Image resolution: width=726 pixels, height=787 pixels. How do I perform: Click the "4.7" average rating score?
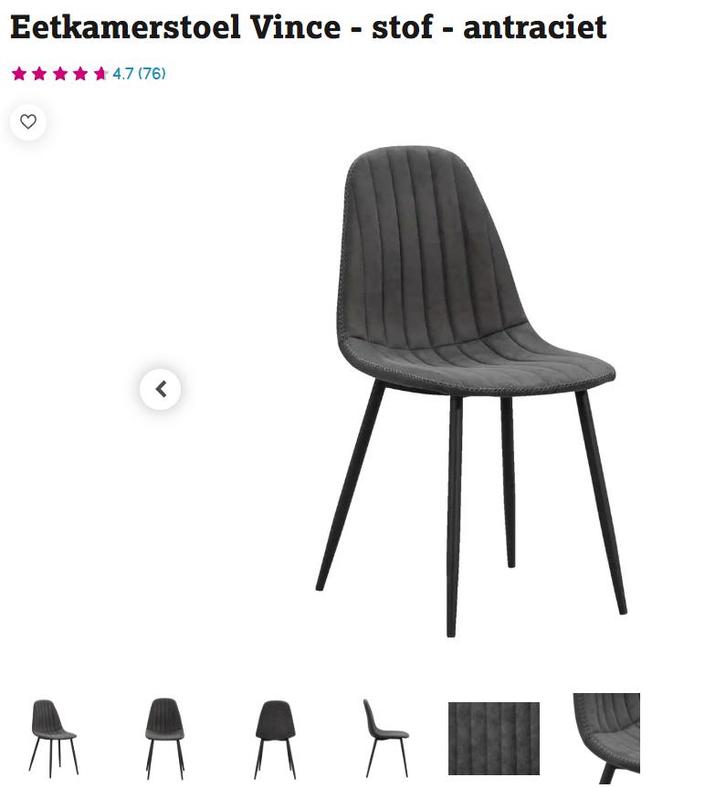(x=126, y=72)
